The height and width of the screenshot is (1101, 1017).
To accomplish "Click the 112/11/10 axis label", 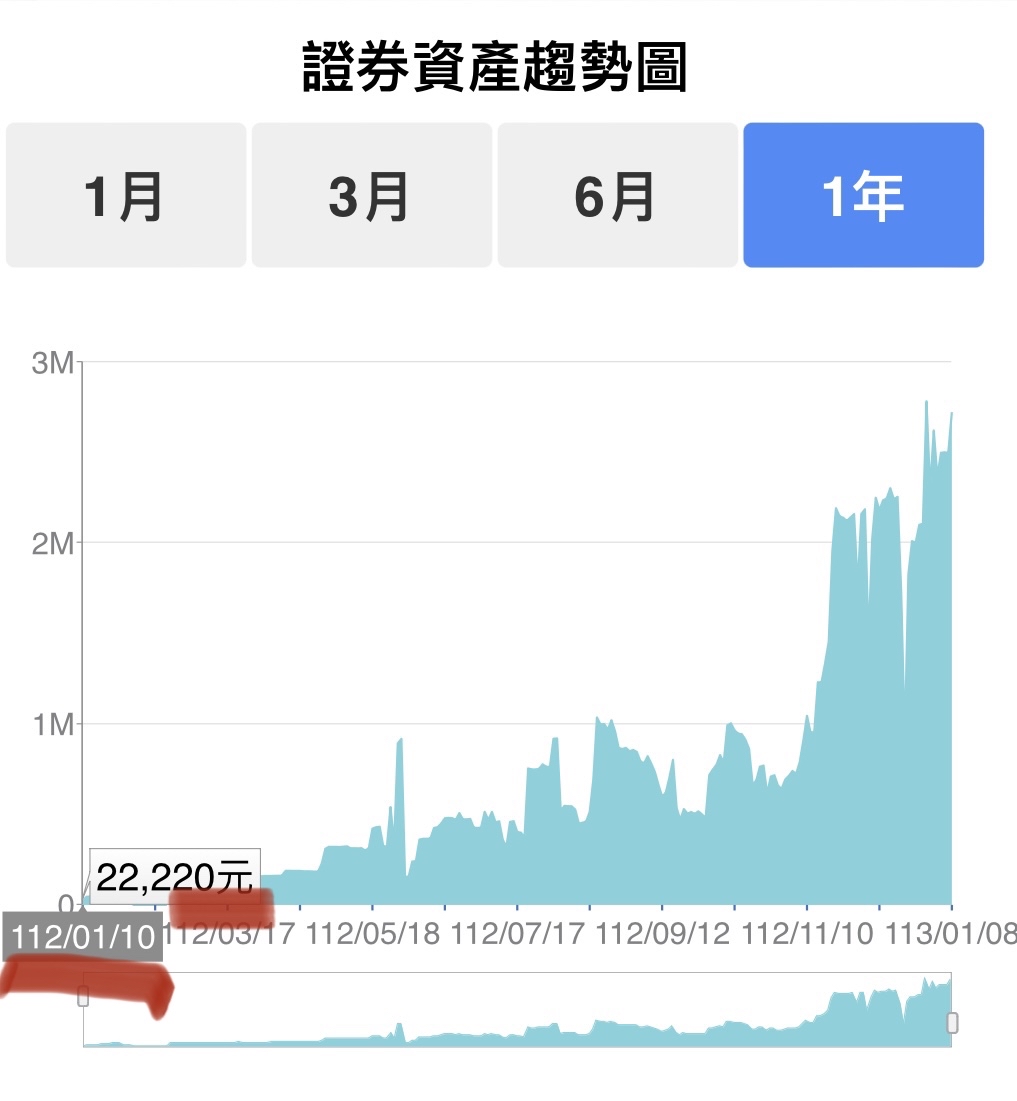I will point(807,933).
